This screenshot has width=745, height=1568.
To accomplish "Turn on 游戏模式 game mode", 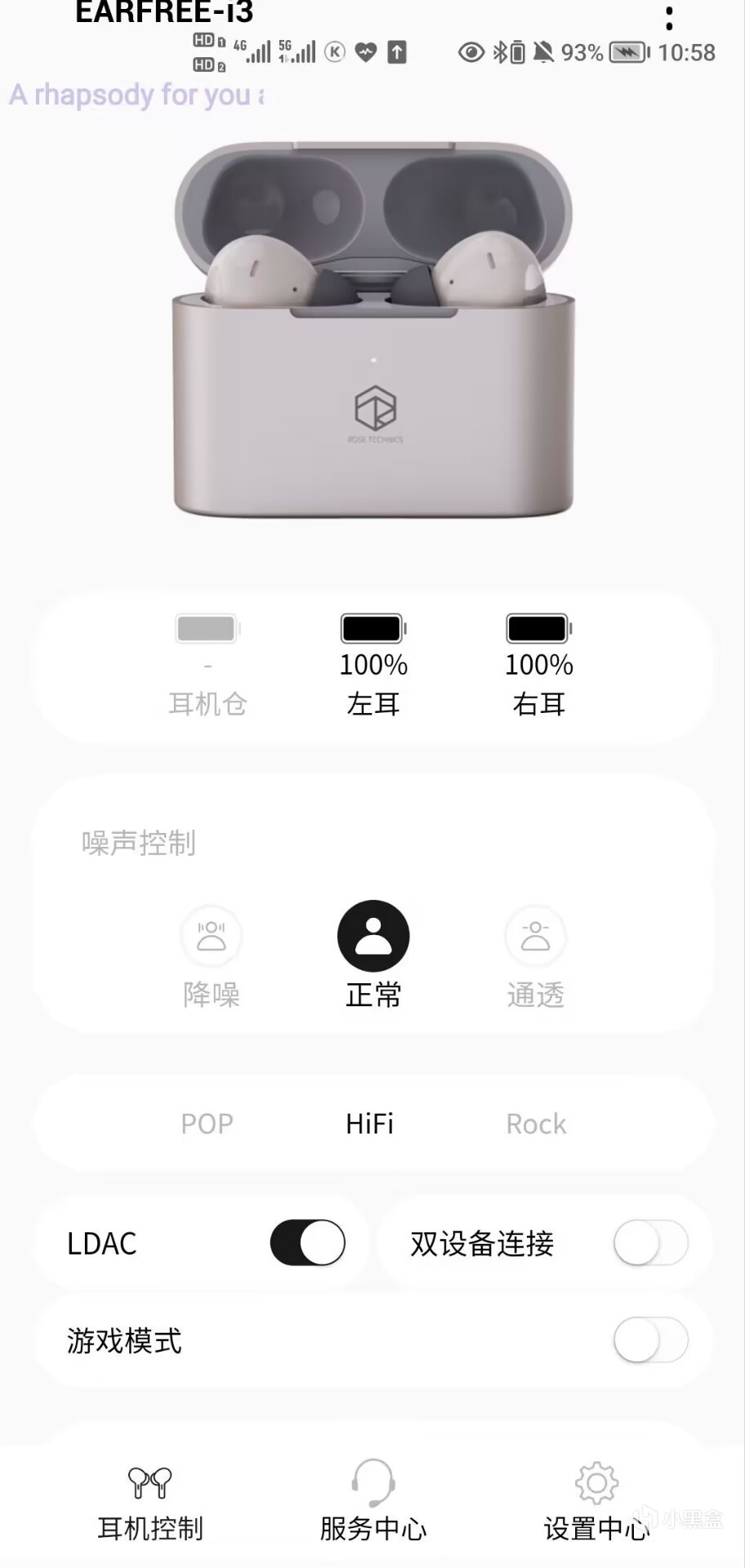I will click(650, 1340).
